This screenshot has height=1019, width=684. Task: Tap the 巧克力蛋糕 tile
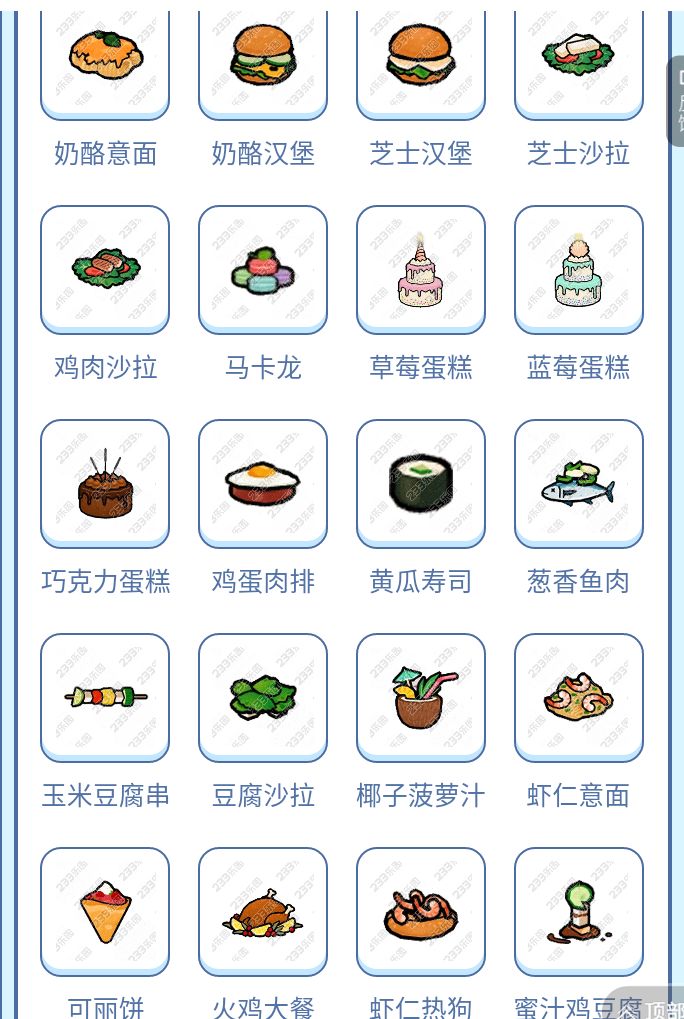105,483
